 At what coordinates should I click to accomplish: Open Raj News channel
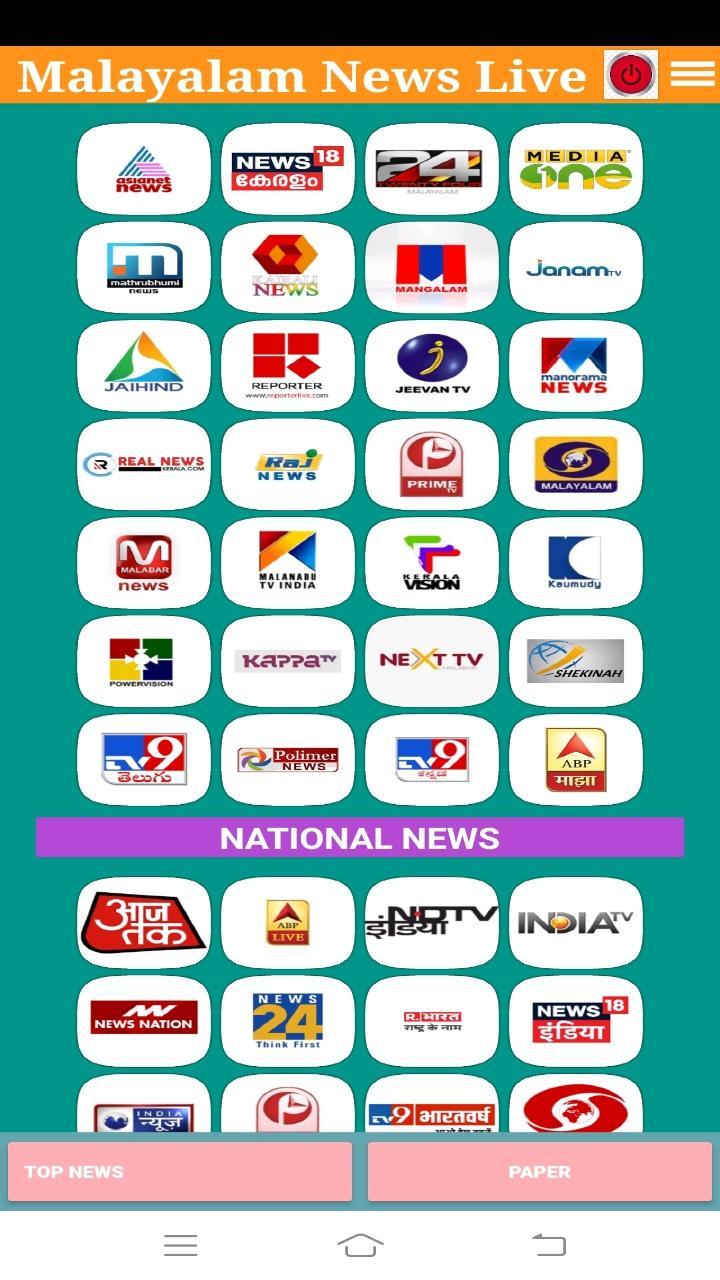(x=288, y=465)
